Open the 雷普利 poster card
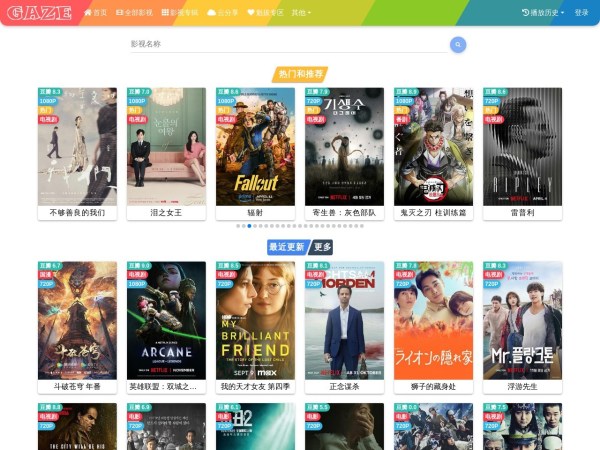Viewport: 600px width, 450px height. coord(522,150)
